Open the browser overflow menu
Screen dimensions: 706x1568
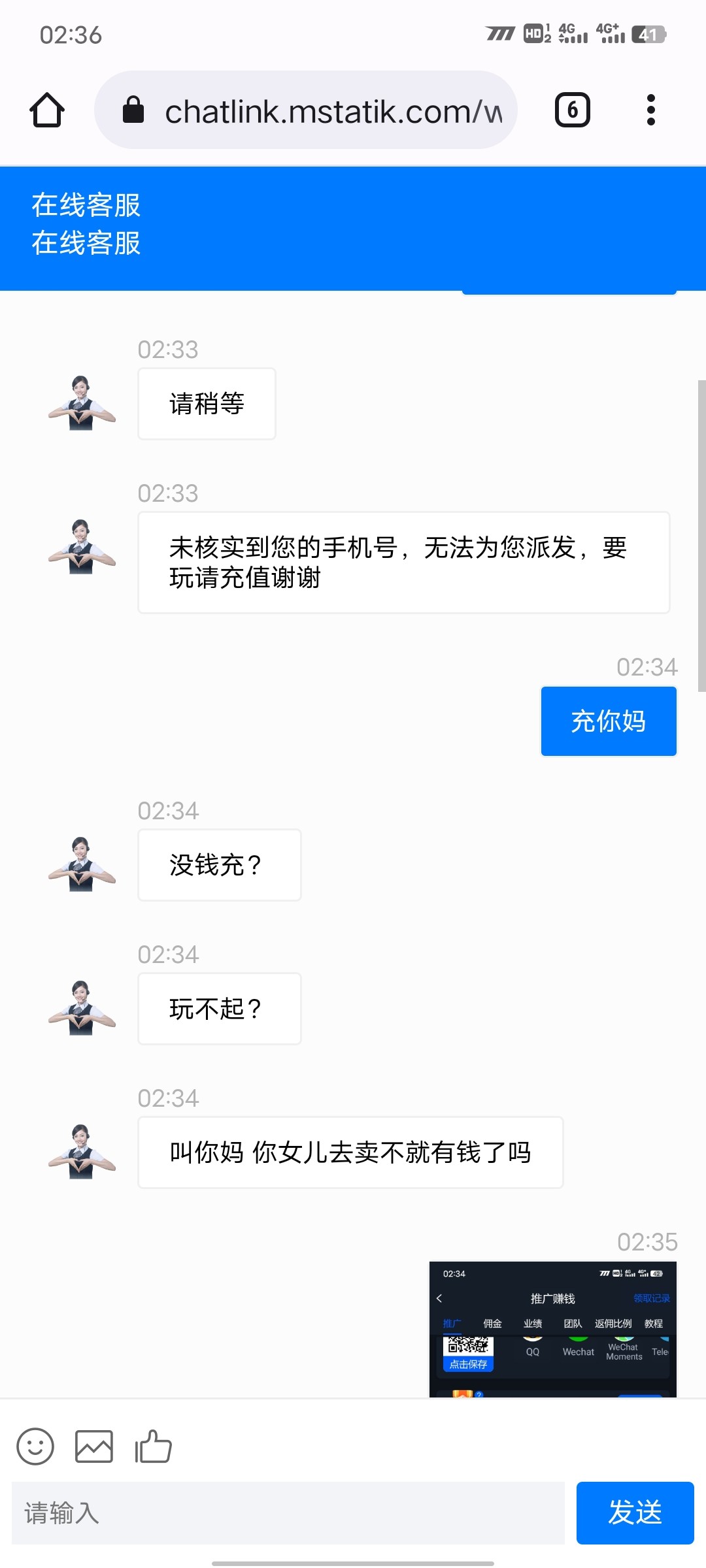[x=650, y=110]
